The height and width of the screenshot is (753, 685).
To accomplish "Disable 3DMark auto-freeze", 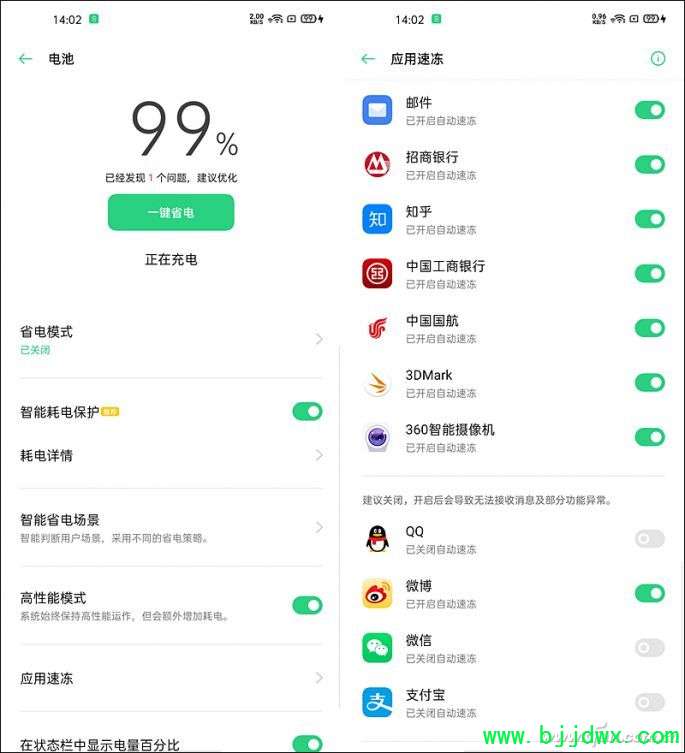I will coord(649,382).
